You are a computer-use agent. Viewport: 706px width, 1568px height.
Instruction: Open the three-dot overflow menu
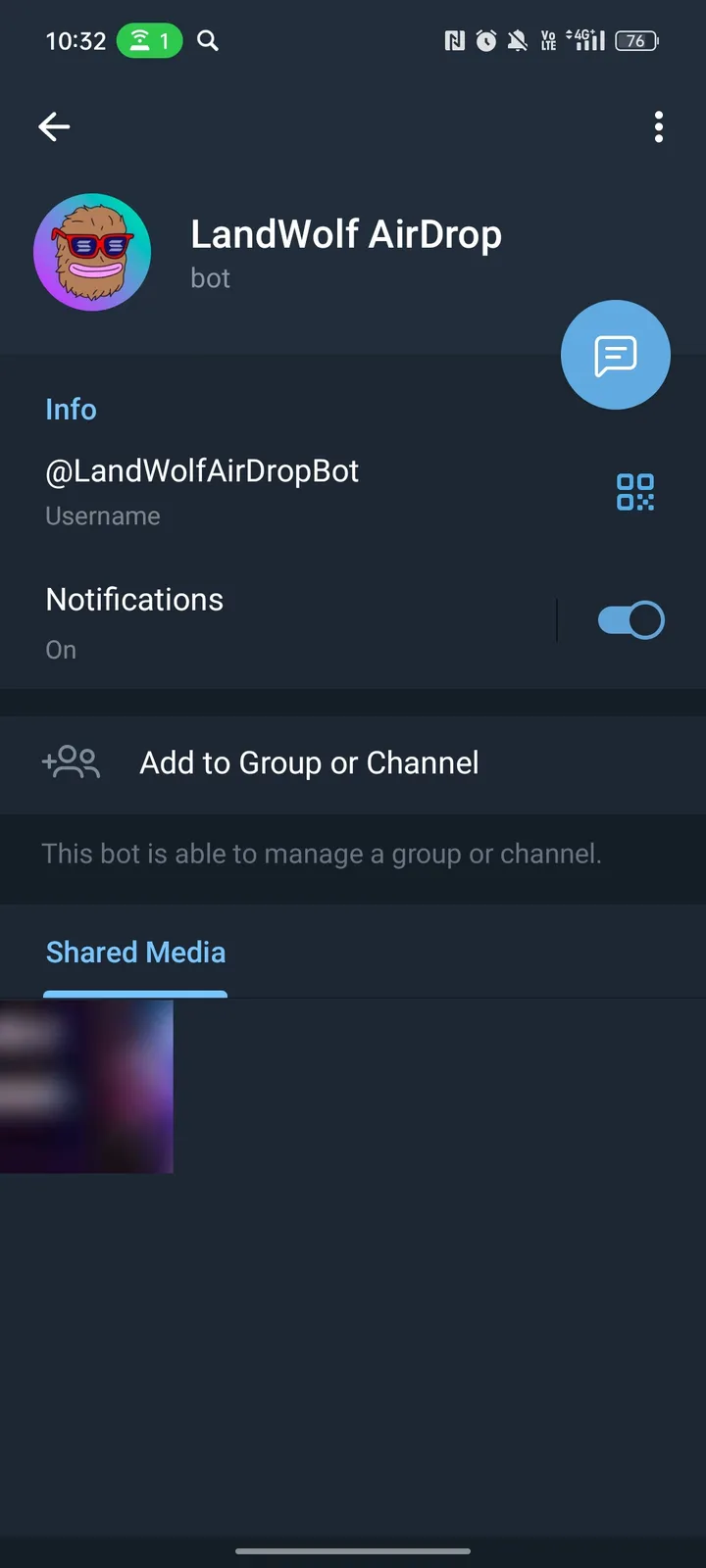[x=658, y=126]
